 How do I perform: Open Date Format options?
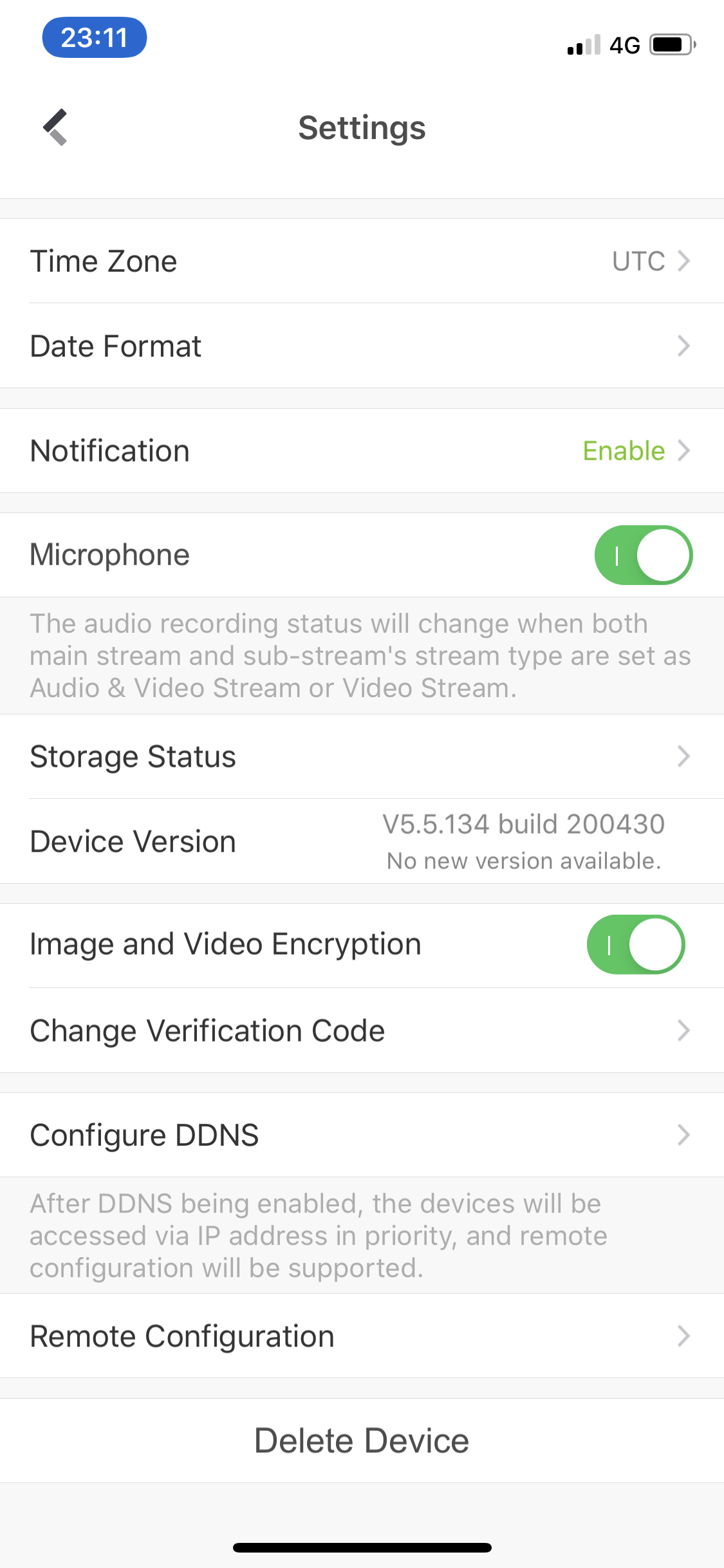[x=362, y=346]
